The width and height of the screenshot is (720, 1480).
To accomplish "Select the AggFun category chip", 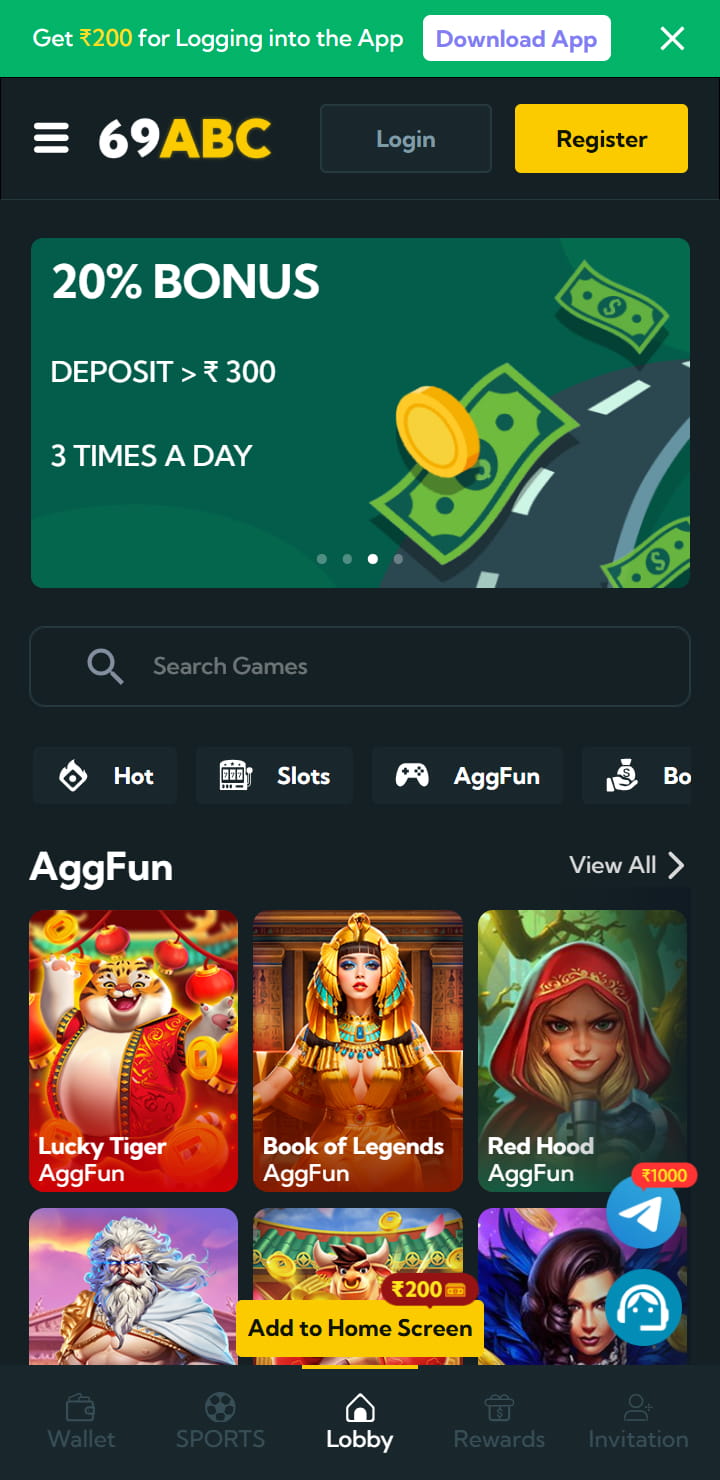I will [467, 776].
